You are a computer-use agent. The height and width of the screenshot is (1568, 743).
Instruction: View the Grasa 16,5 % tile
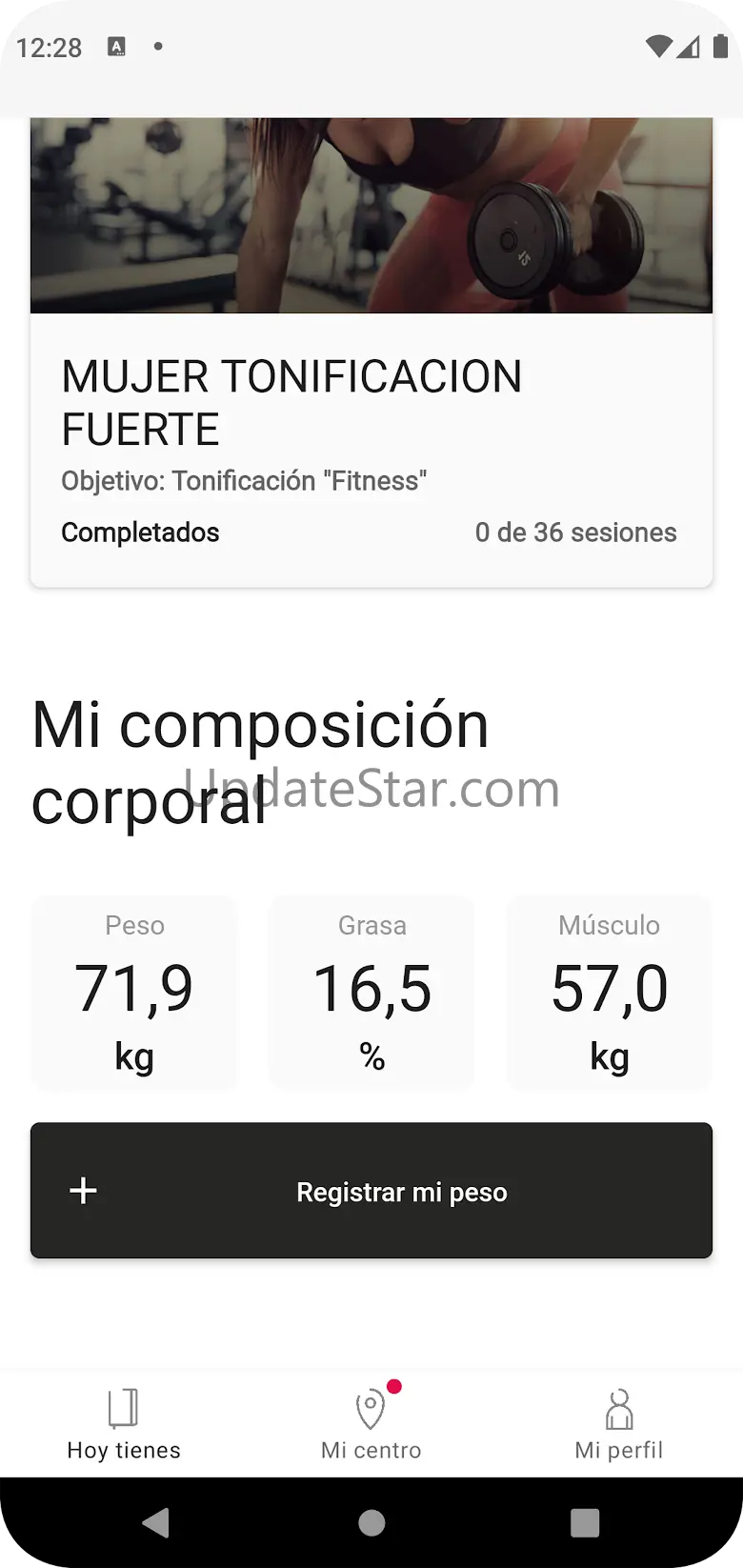371,991
